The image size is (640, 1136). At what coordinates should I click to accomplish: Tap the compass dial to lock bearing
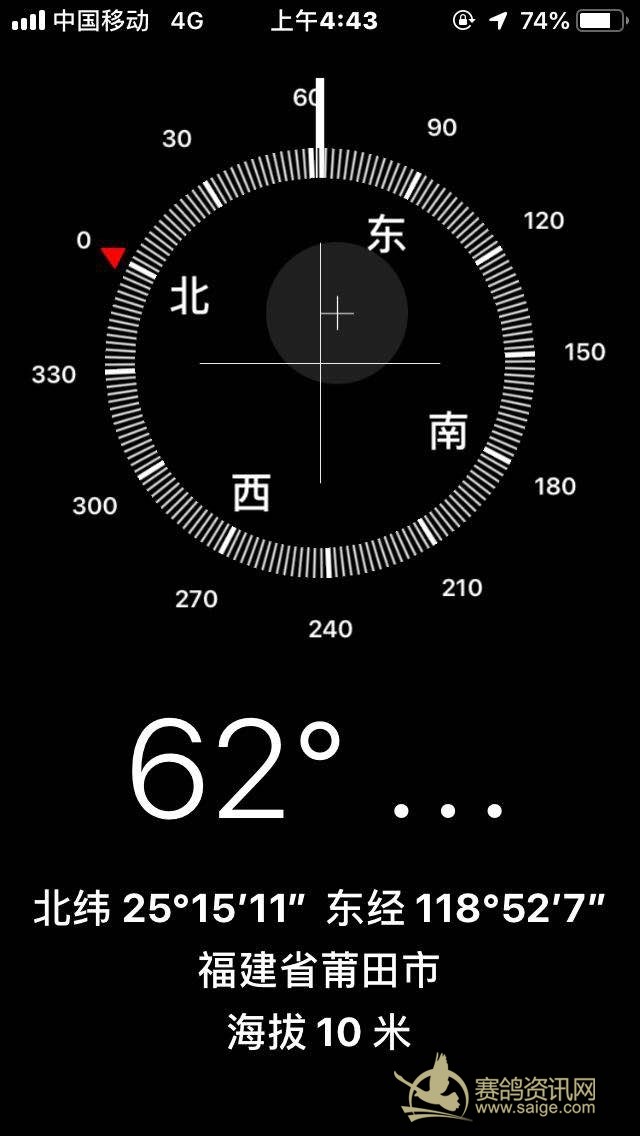(320, 362)
